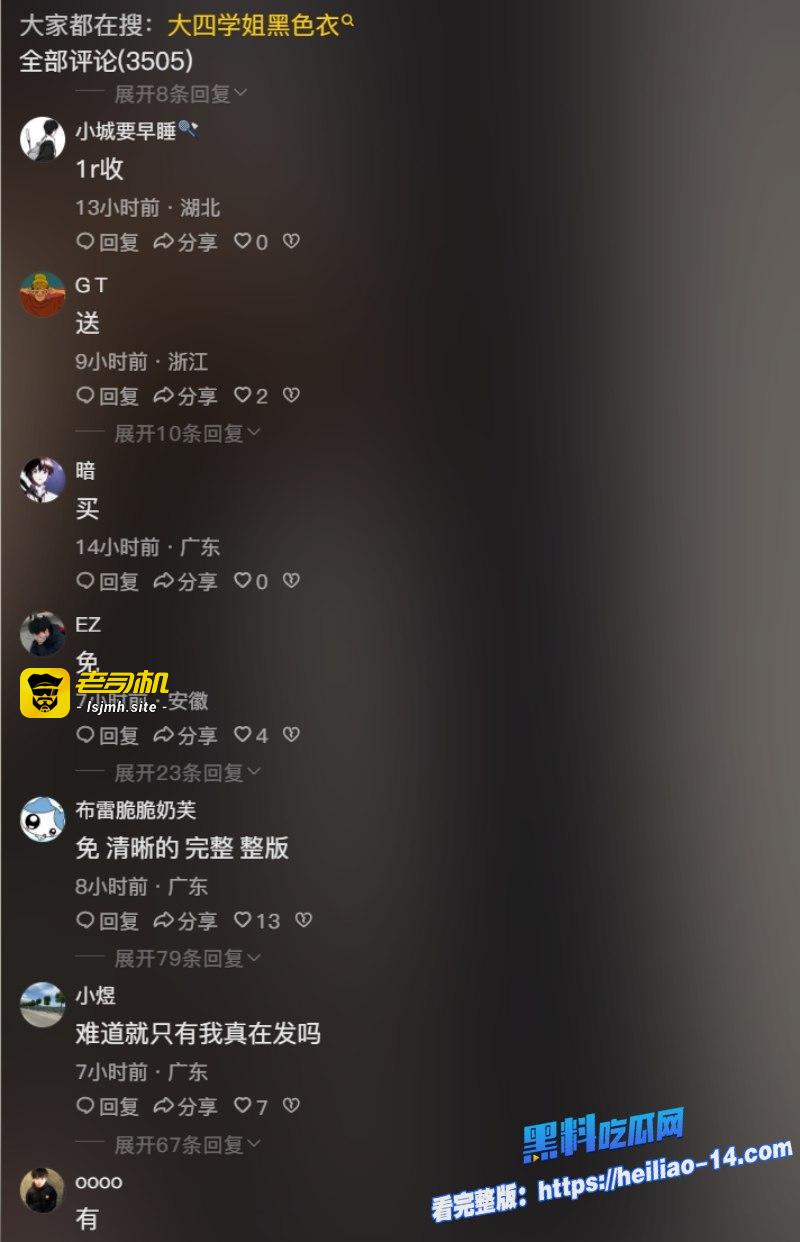Share 布雷脆脆奶芙's comment
Image resolution: width=800 pixels, height=1242 pixels.
point(185,920)
